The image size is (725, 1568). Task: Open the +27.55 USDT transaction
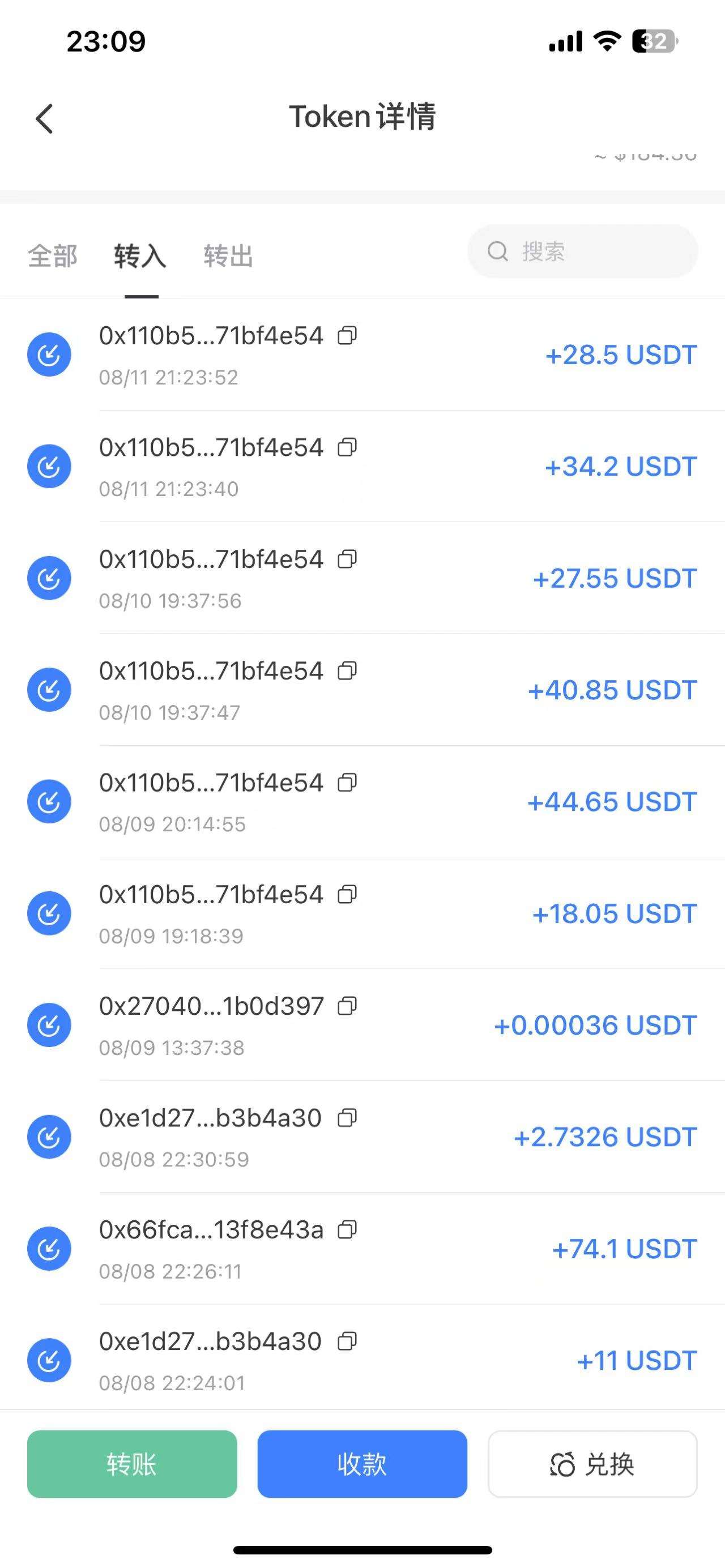[362, 578]
